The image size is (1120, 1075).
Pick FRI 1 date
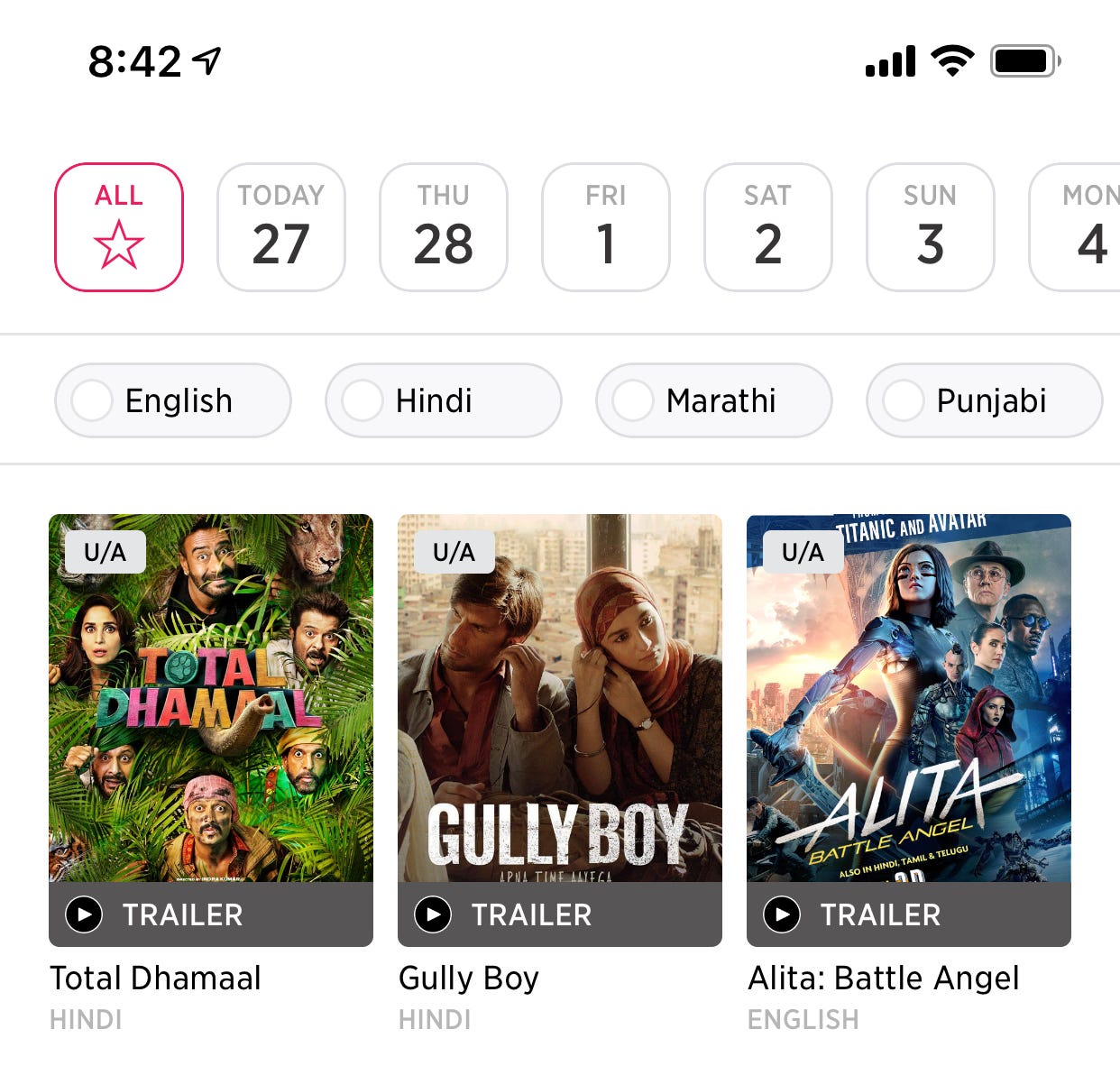click(606, 227)
